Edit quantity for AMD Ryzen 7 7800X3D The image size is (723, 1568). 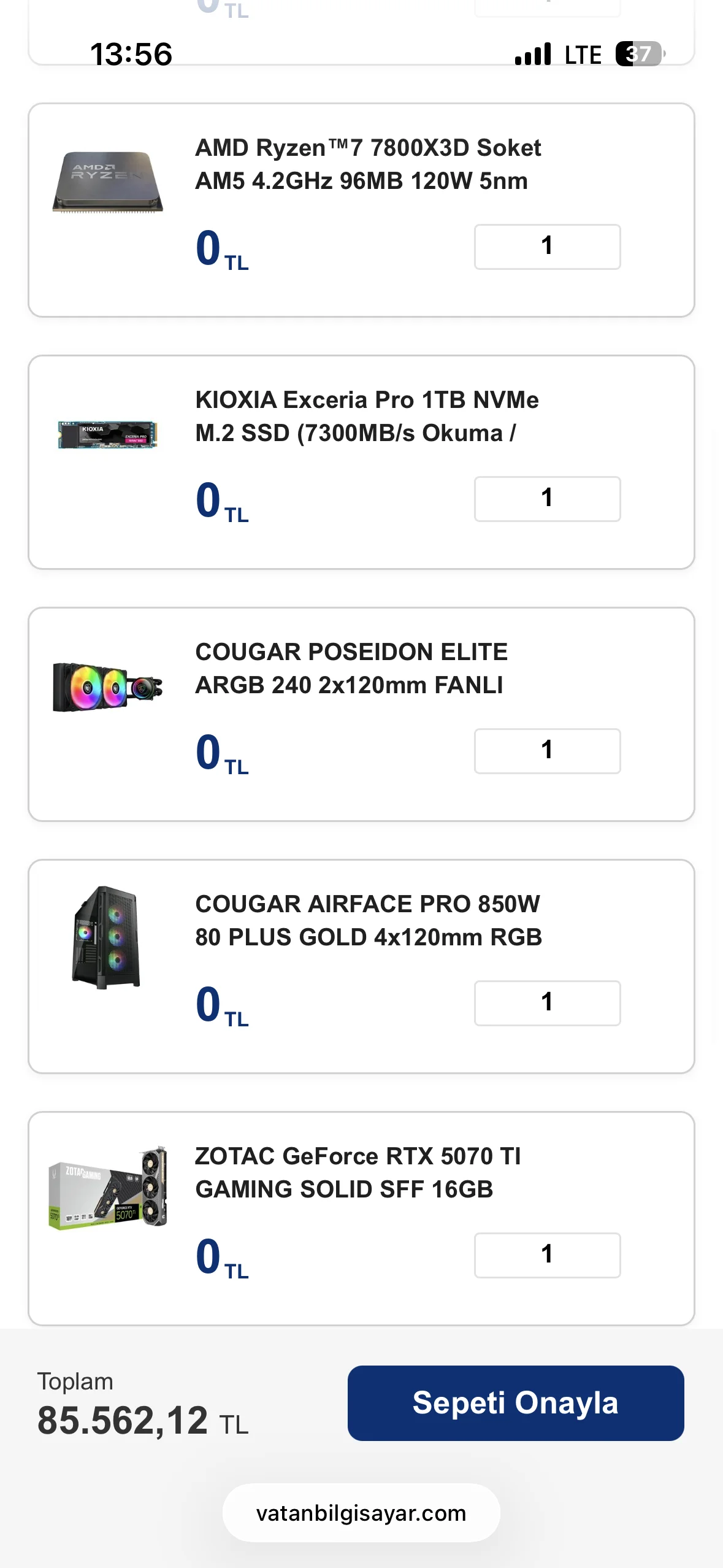tap(547, 247)
